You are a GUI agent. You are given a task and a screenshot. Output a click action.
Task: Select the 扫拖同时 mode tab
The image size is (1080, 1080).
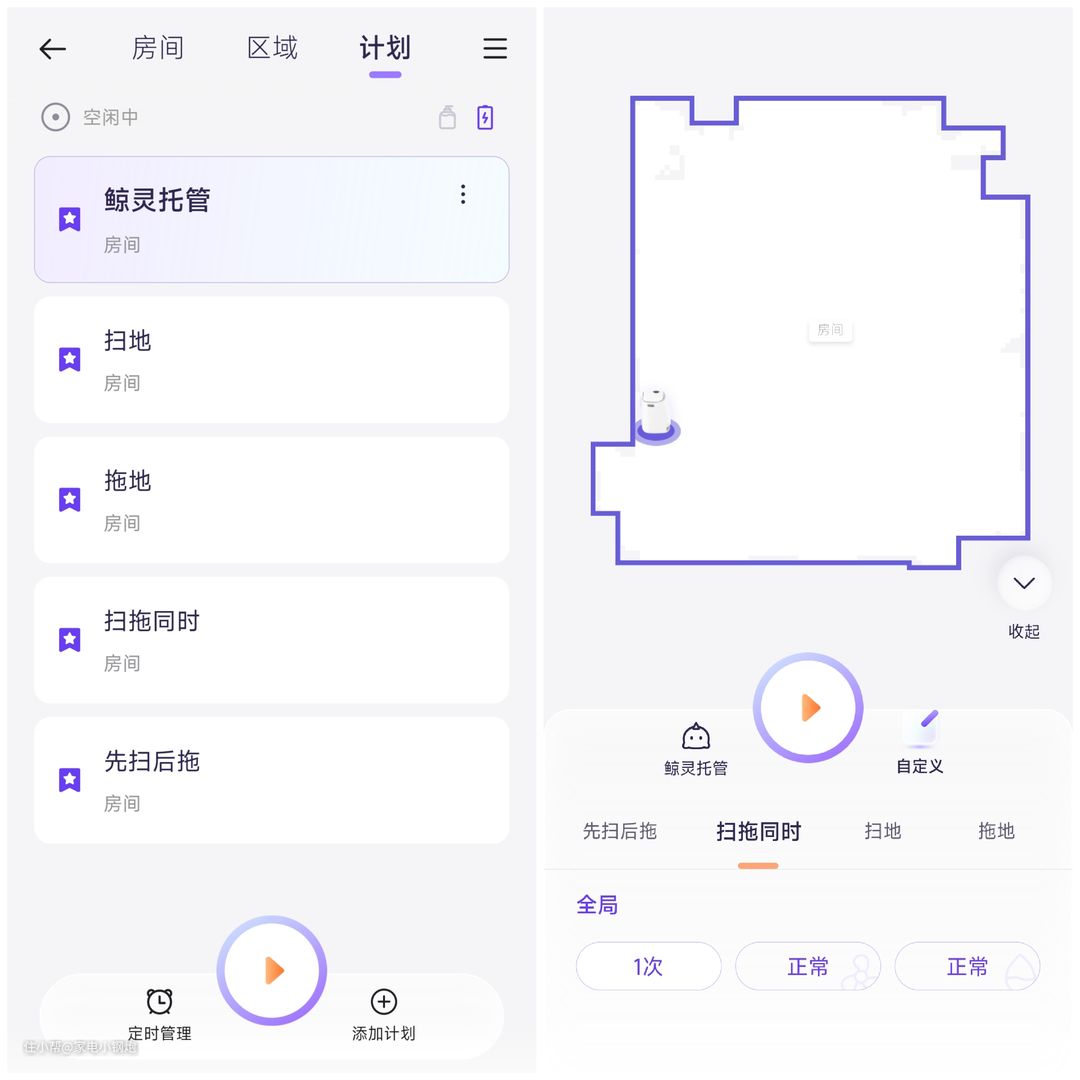[758, 832]
